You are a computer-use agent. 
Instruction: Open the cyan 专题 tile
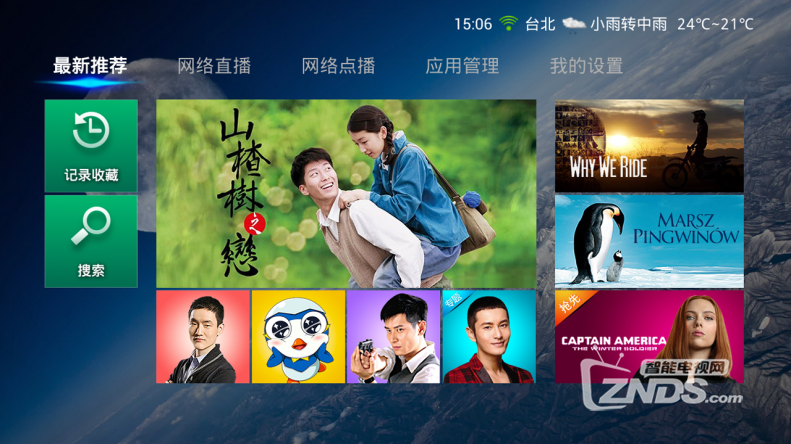pyautogui.click(x=488, y=337)
